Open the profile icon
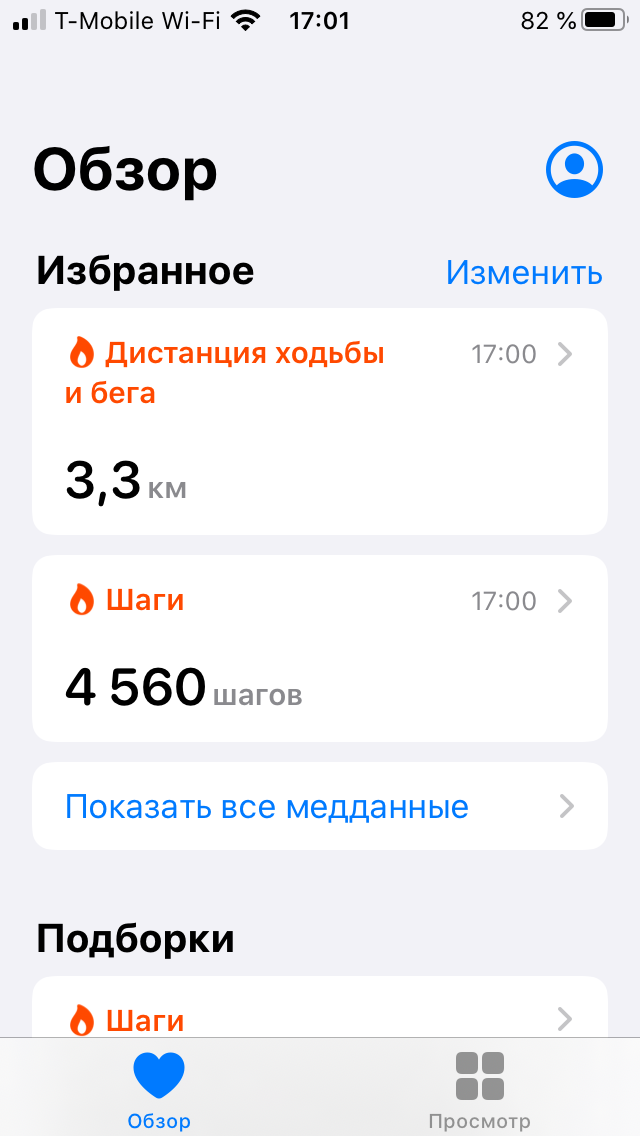 click(574, 169)
